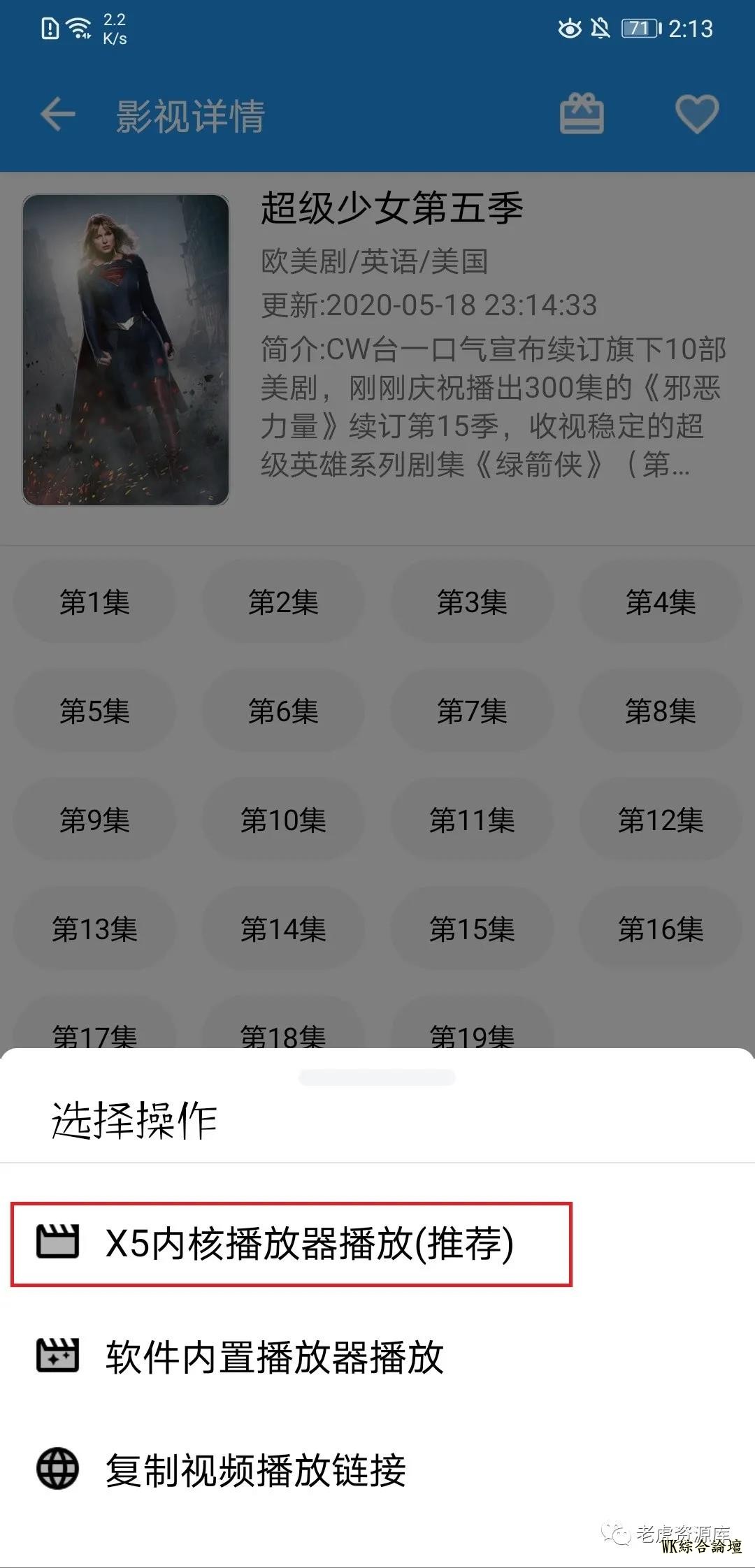The image size is (755, 1568).
Task: Select episode 第15集
Action: pyautogui.click(x=472, y=929)
